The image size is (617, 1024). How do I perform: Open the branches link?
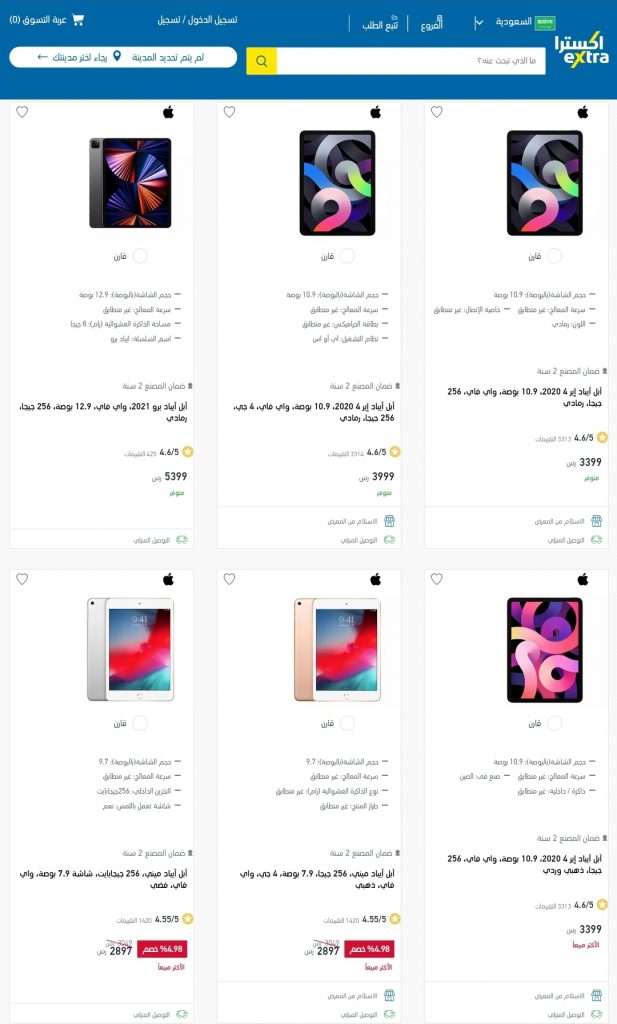pos(432,24)
